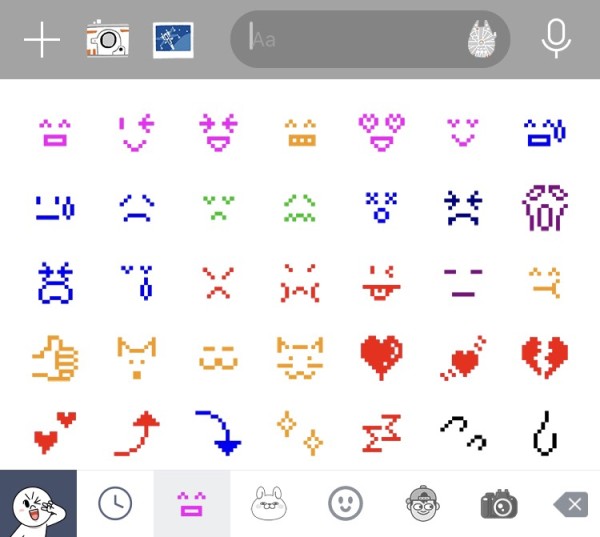Choose the orange sparkle diamonds emoji
600x537 pixels.
pos(299,432)
